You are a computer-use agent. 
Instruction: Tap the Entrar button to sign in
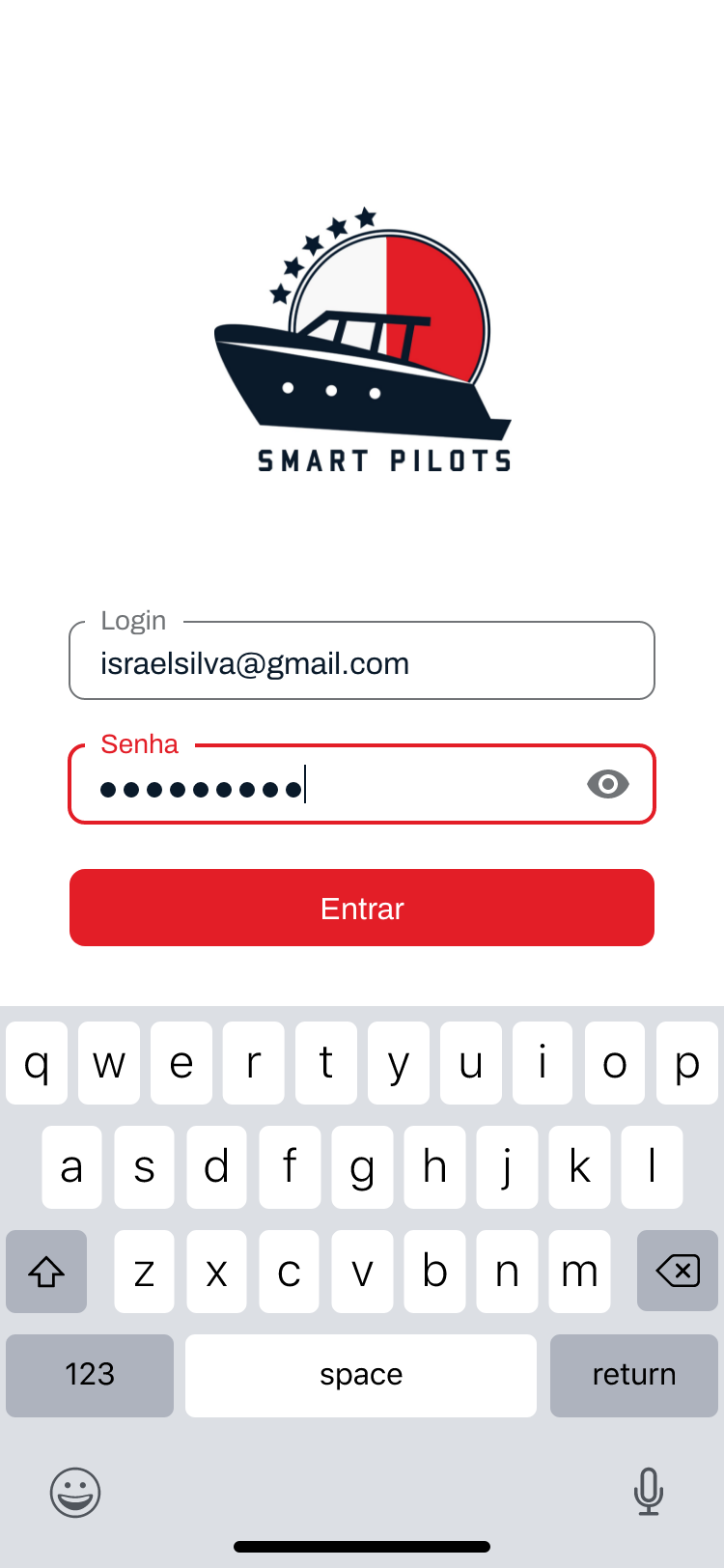click(362, 908)
